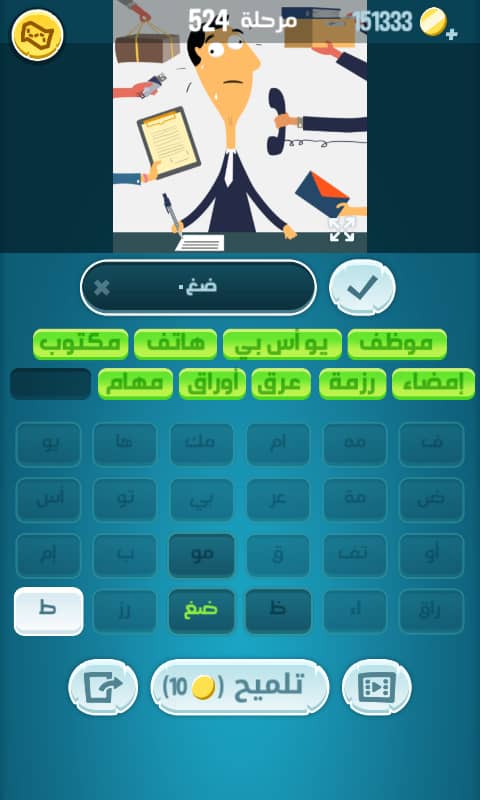The width and height of the screenshot is (480, 800).
Task: Tap the solved word موظف
Action: tap(397, 344)
